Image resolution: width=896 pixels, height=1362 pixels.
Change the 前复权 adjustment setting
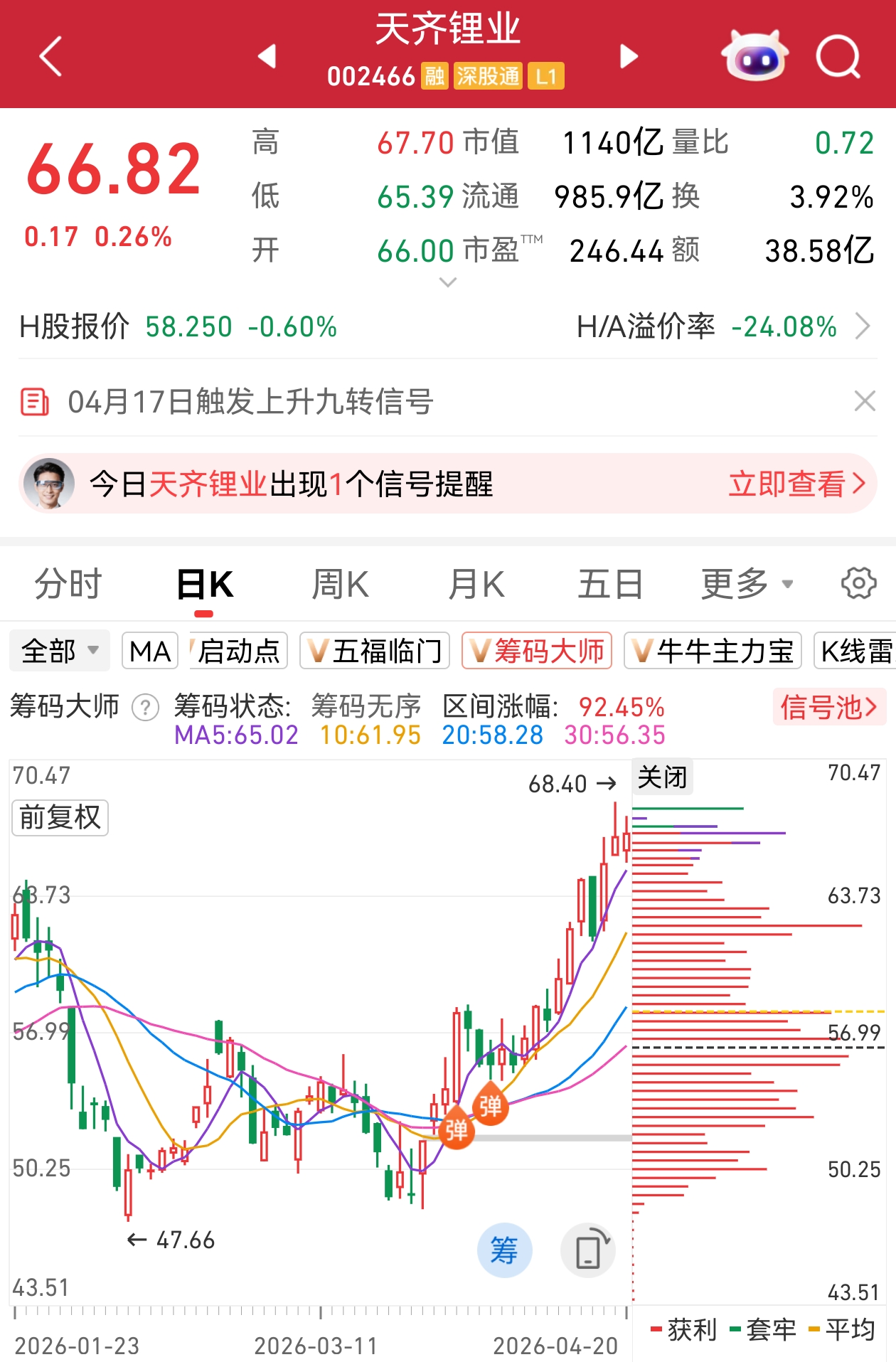pyautogui.click(x=60, y=817)
